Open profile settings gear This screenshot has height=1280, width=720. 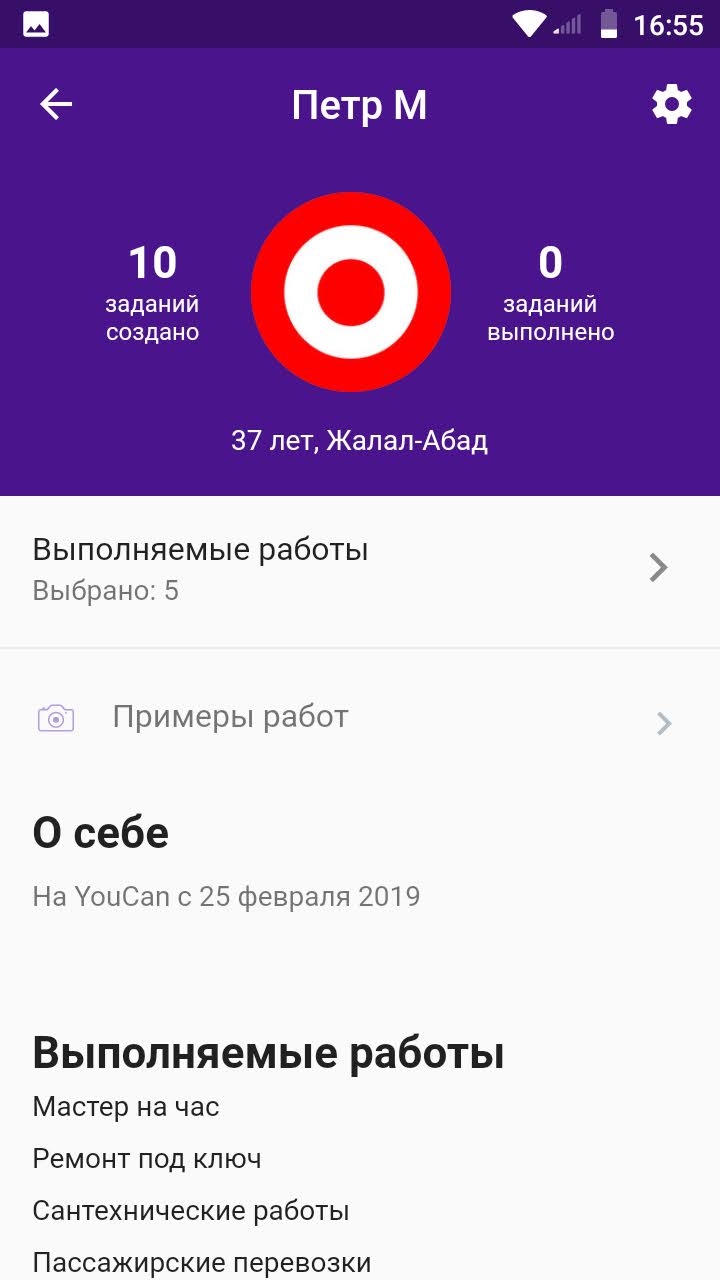point(672,104)
